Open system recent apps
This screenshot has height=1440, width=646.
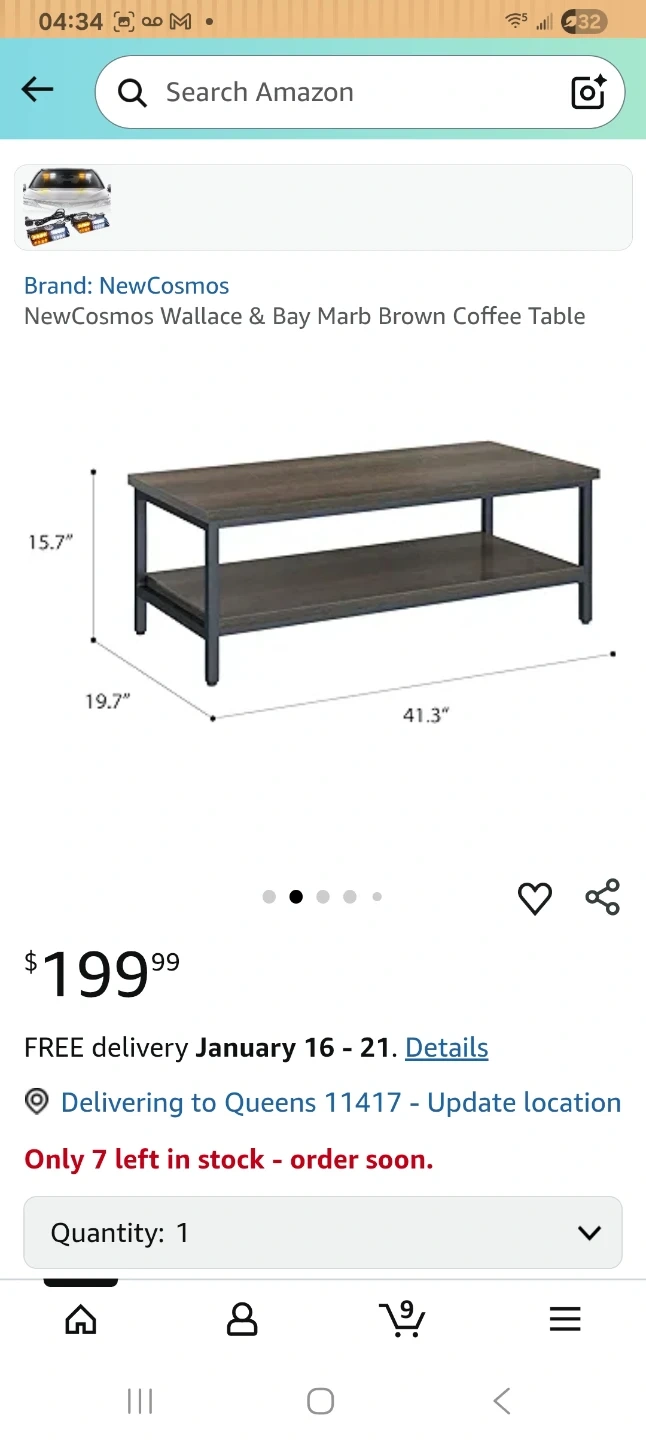point(140,1401)
